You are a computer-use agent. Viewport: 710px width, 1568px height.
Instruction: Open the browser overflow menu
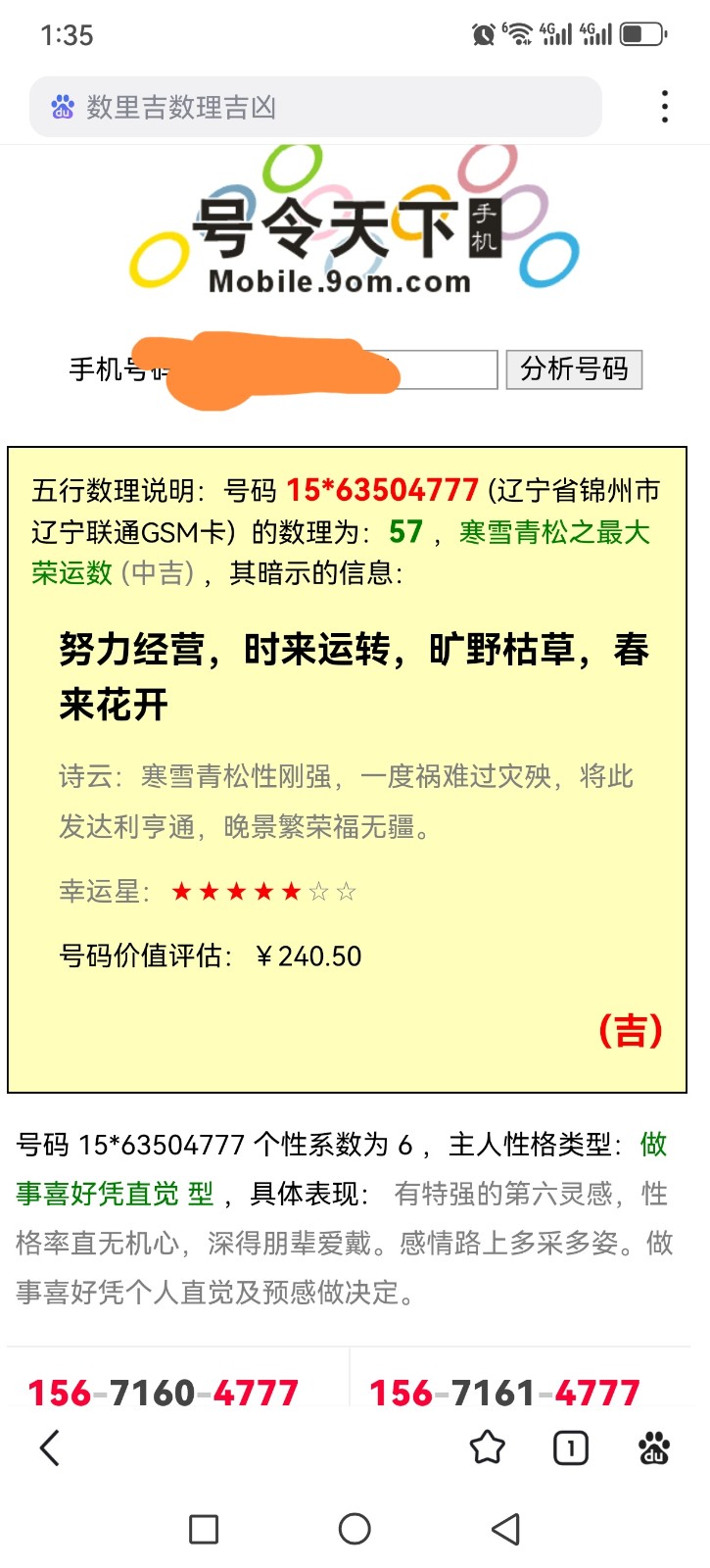[x=665, y=107]
